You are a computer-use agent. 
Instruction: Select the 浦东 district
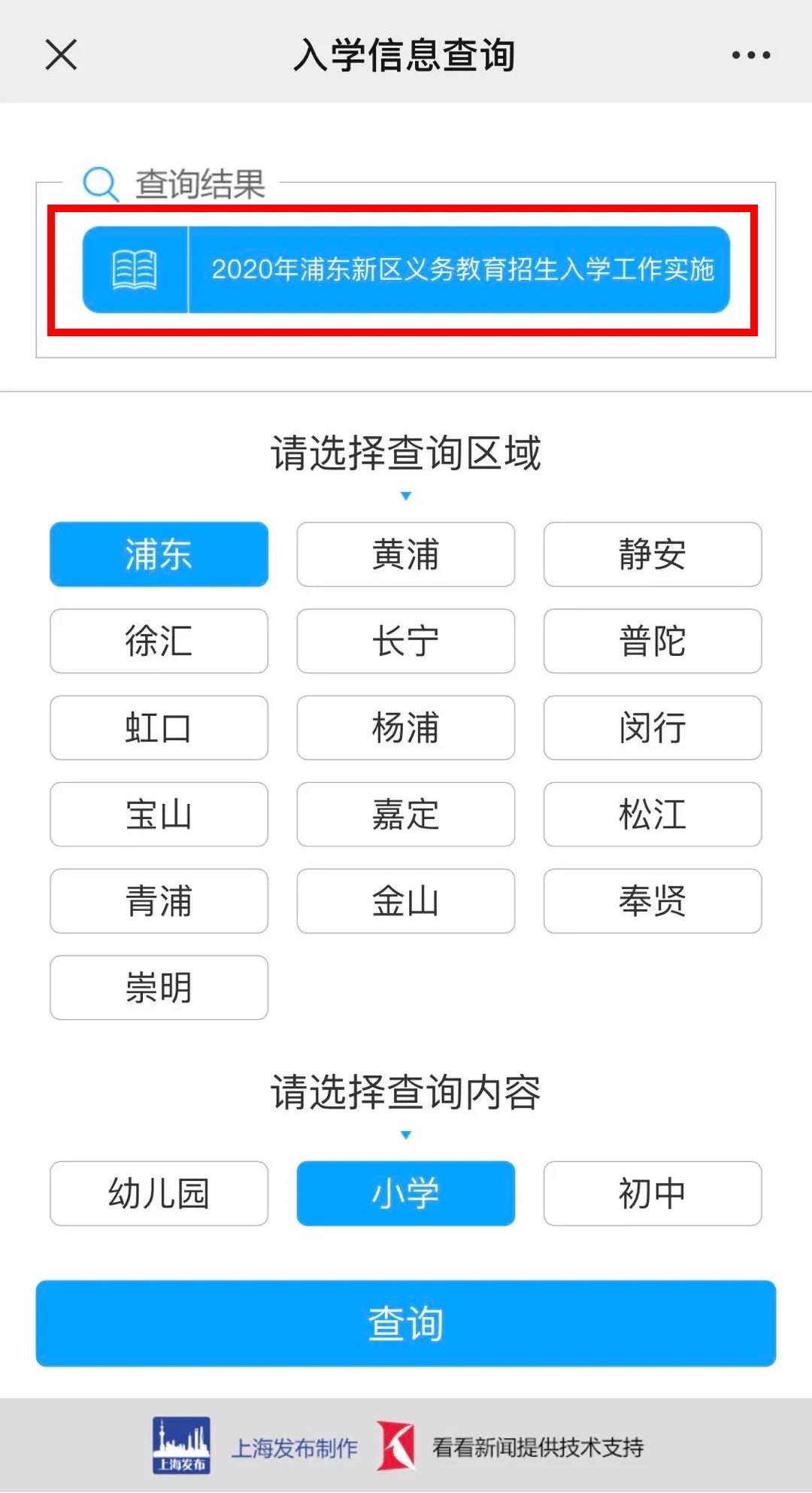(159, 554)
